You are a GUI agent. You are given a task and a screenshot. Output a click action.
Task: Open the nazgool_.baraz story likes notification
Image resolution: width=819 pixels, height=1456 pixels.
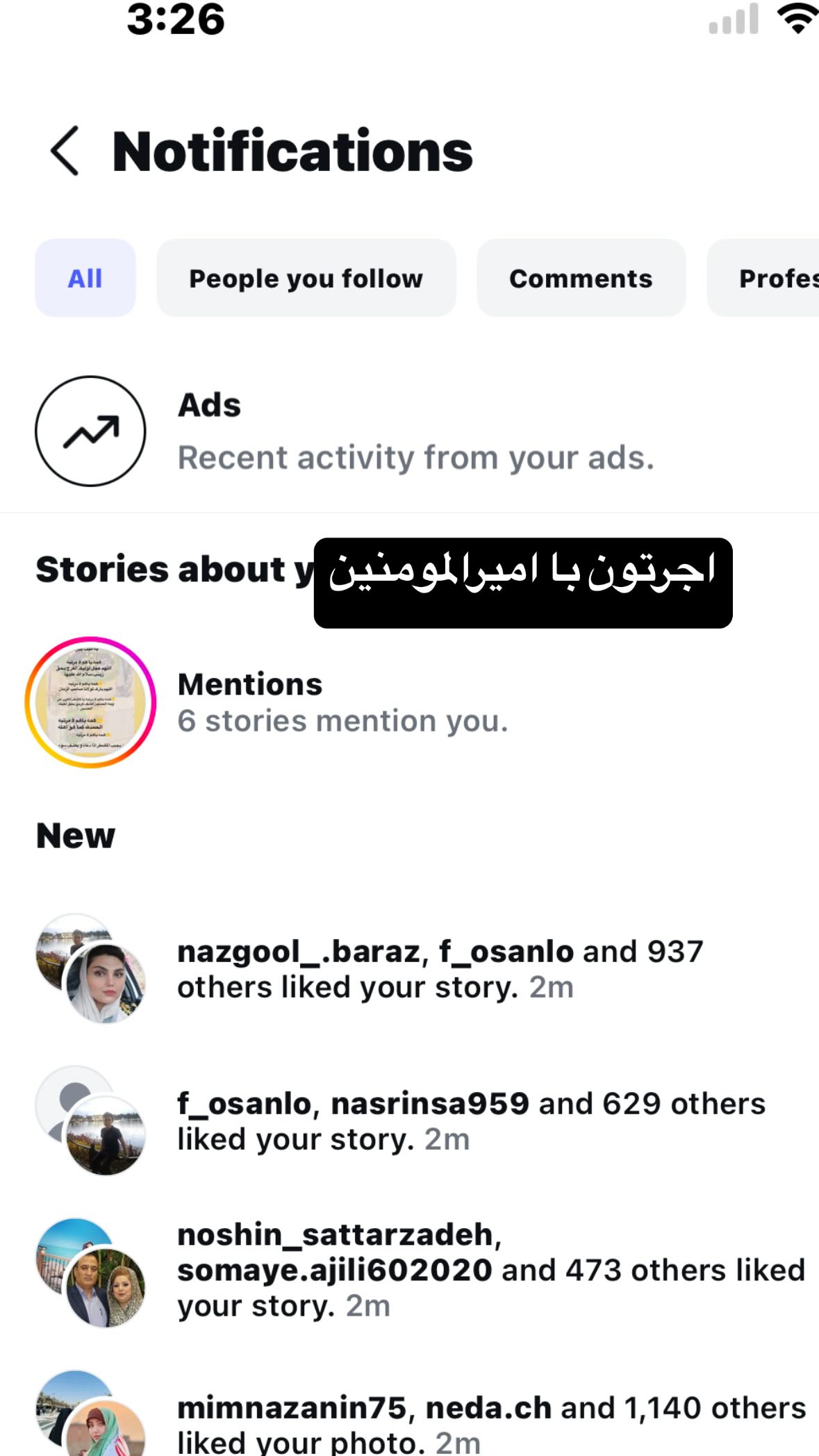[409, 968]
